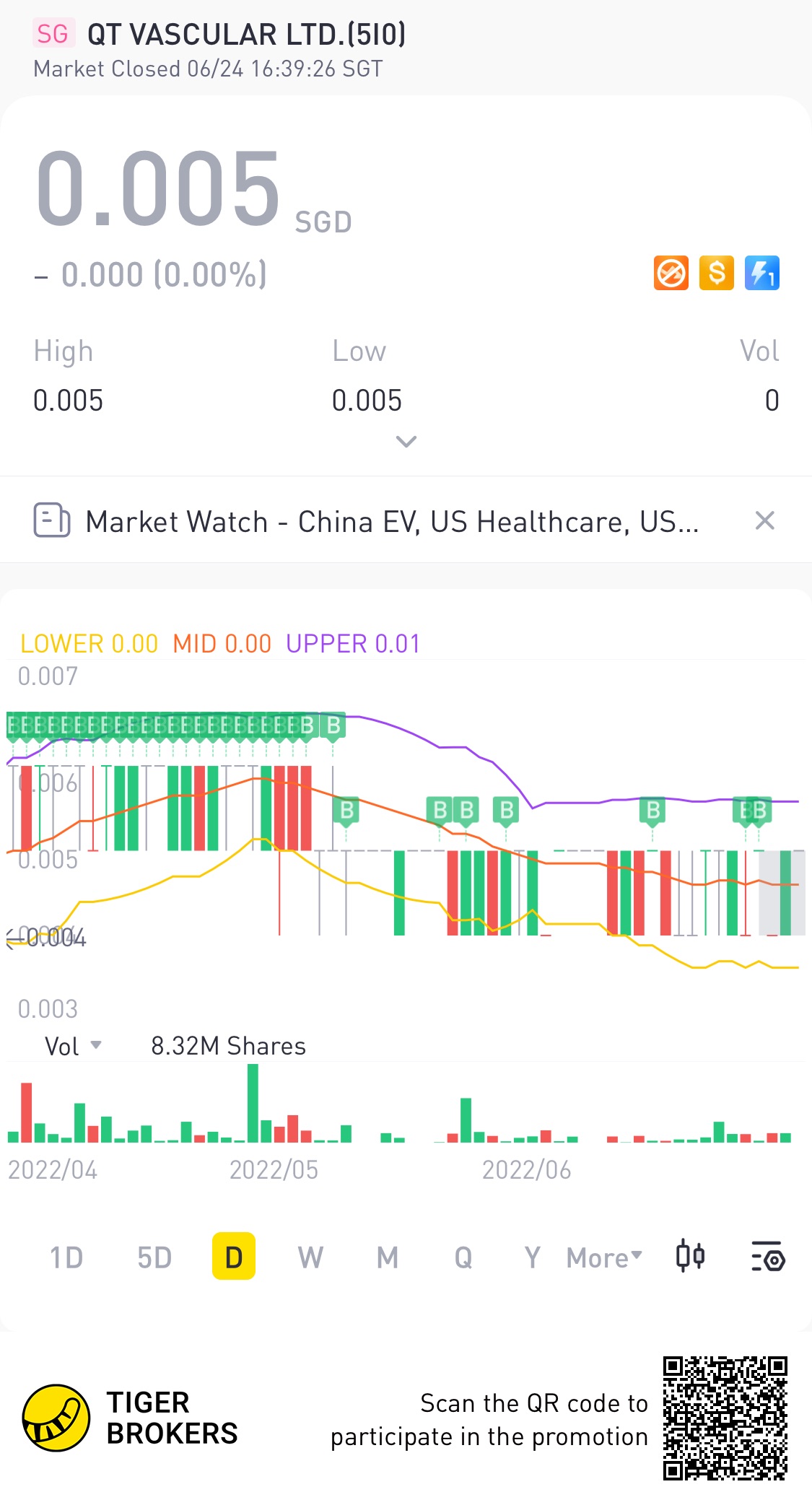Viewport: 812px width, 1505px height.
Task: Tap the yellow dollar badge icon
Action: tap(717, 273)
